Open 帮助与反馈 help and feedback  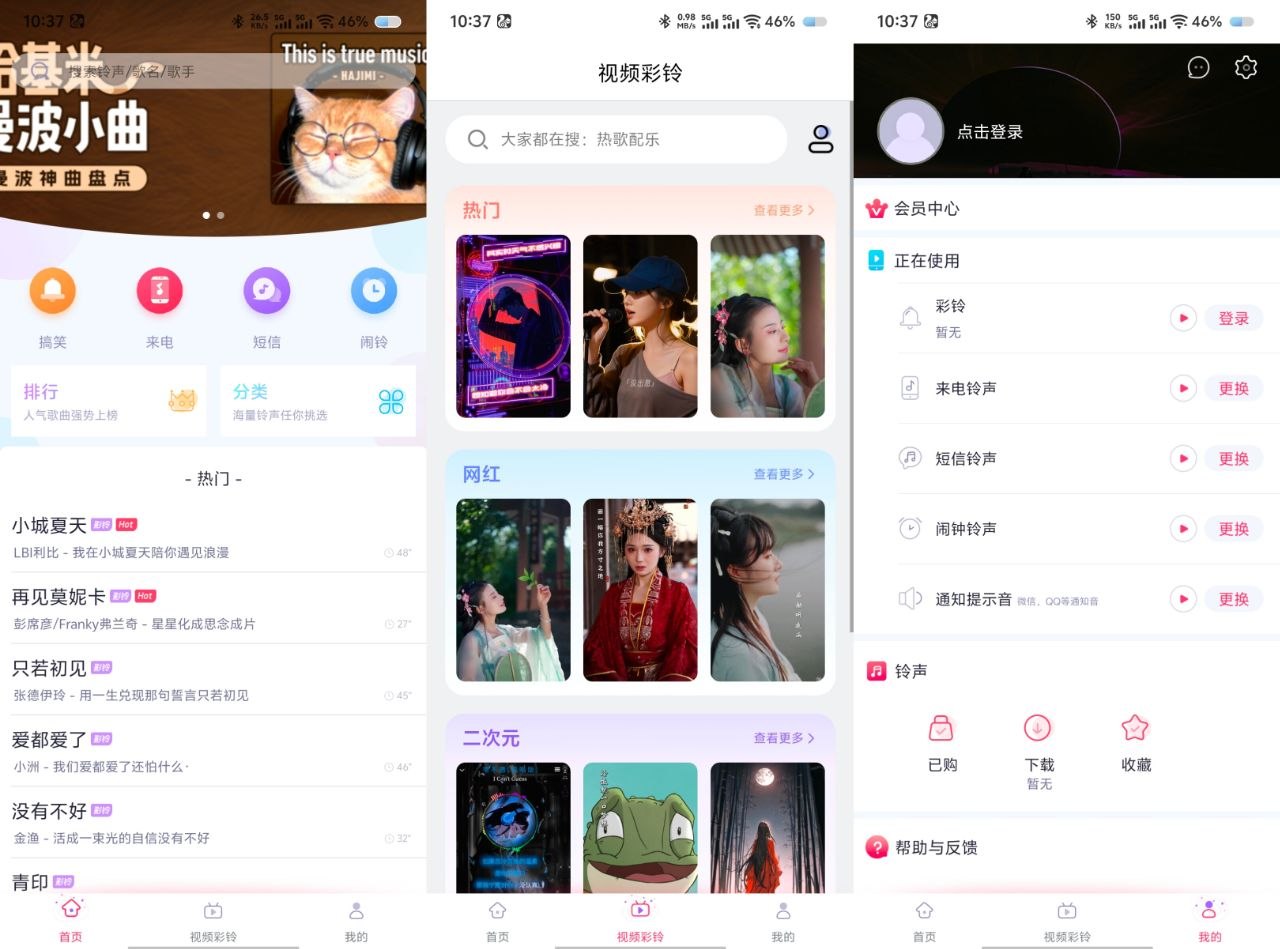tap(936, 848)
